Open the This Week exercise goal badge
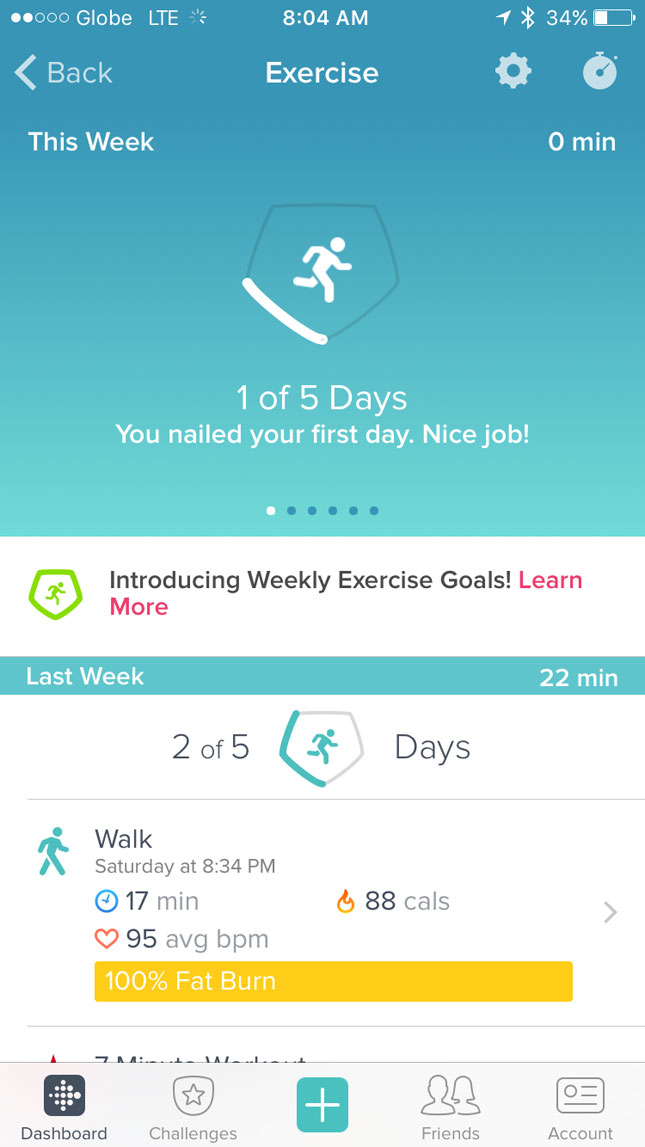Image resolution: width=645 pixels, height=1147 pixels. click(322, 272)
